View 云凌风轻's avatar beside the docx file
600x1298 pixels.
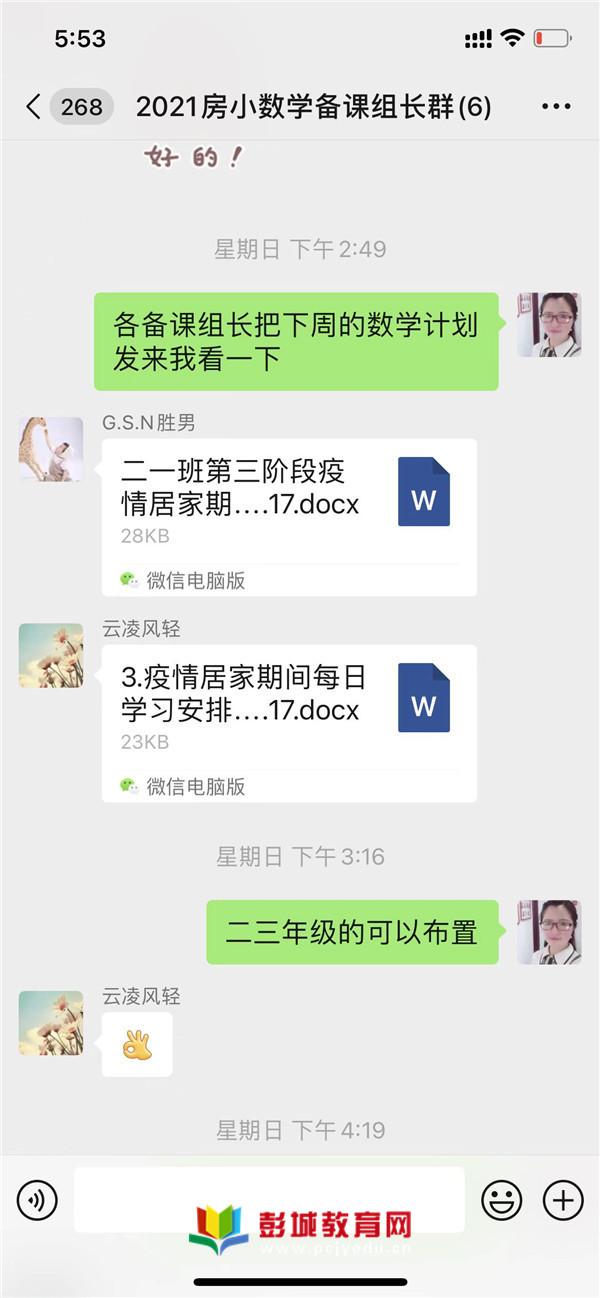50,655
